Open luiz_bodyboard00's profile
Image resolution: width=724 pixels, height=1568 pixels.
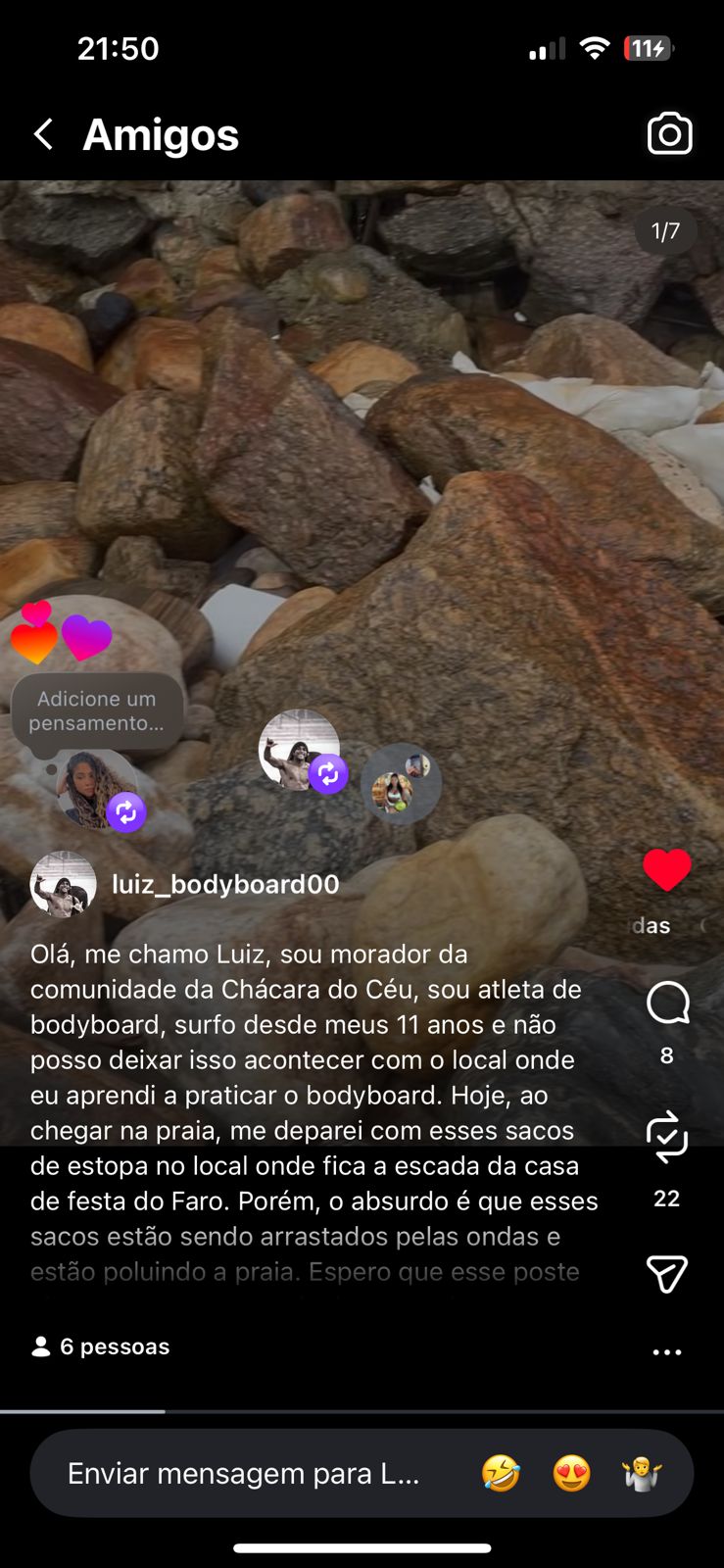click(x=225, y=884)
